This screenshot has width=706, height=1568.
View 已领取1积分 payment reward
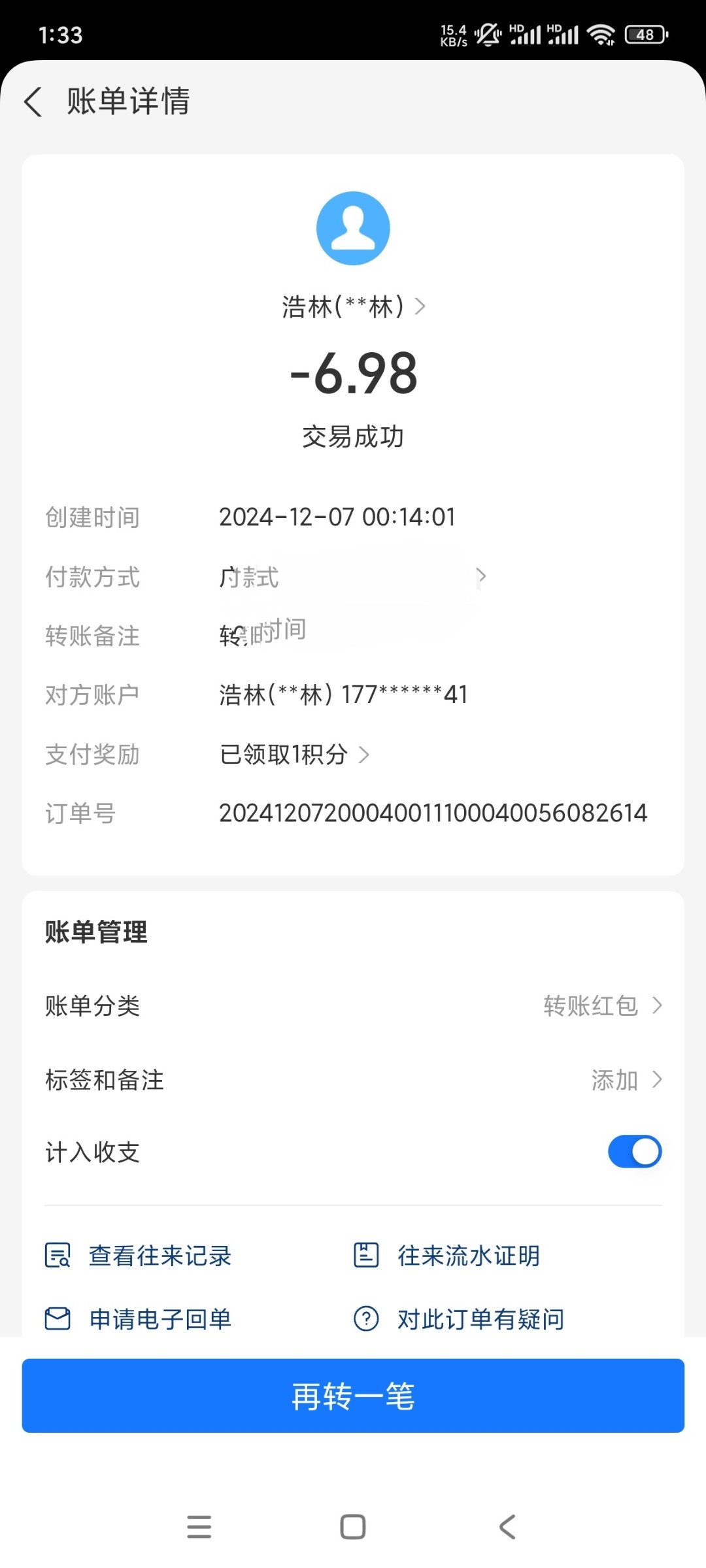coord(294,755)
